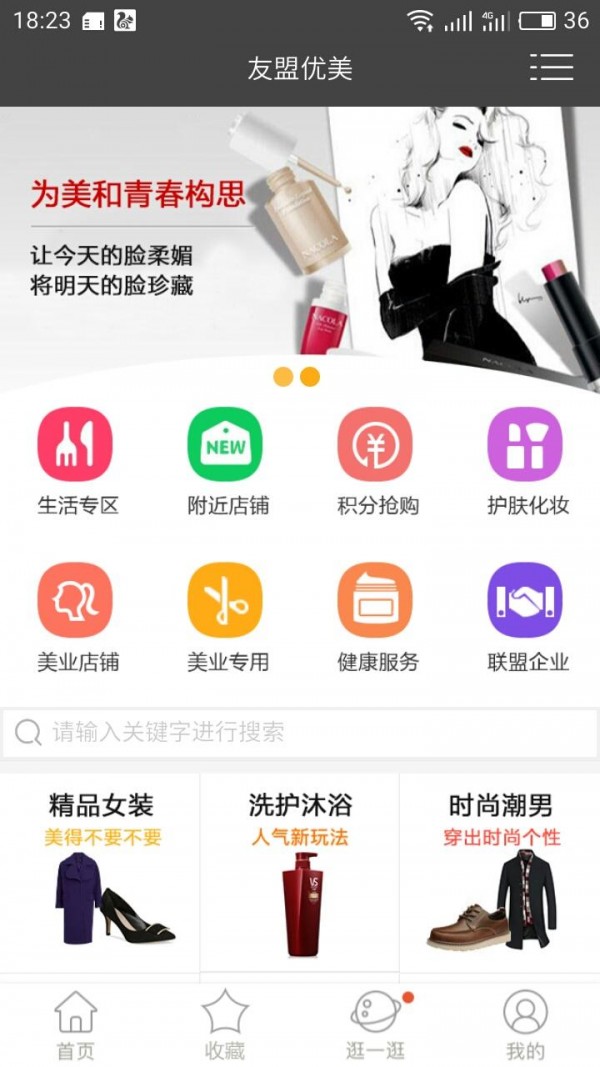Switch to the 我的 profile tab

[525, 1025]
